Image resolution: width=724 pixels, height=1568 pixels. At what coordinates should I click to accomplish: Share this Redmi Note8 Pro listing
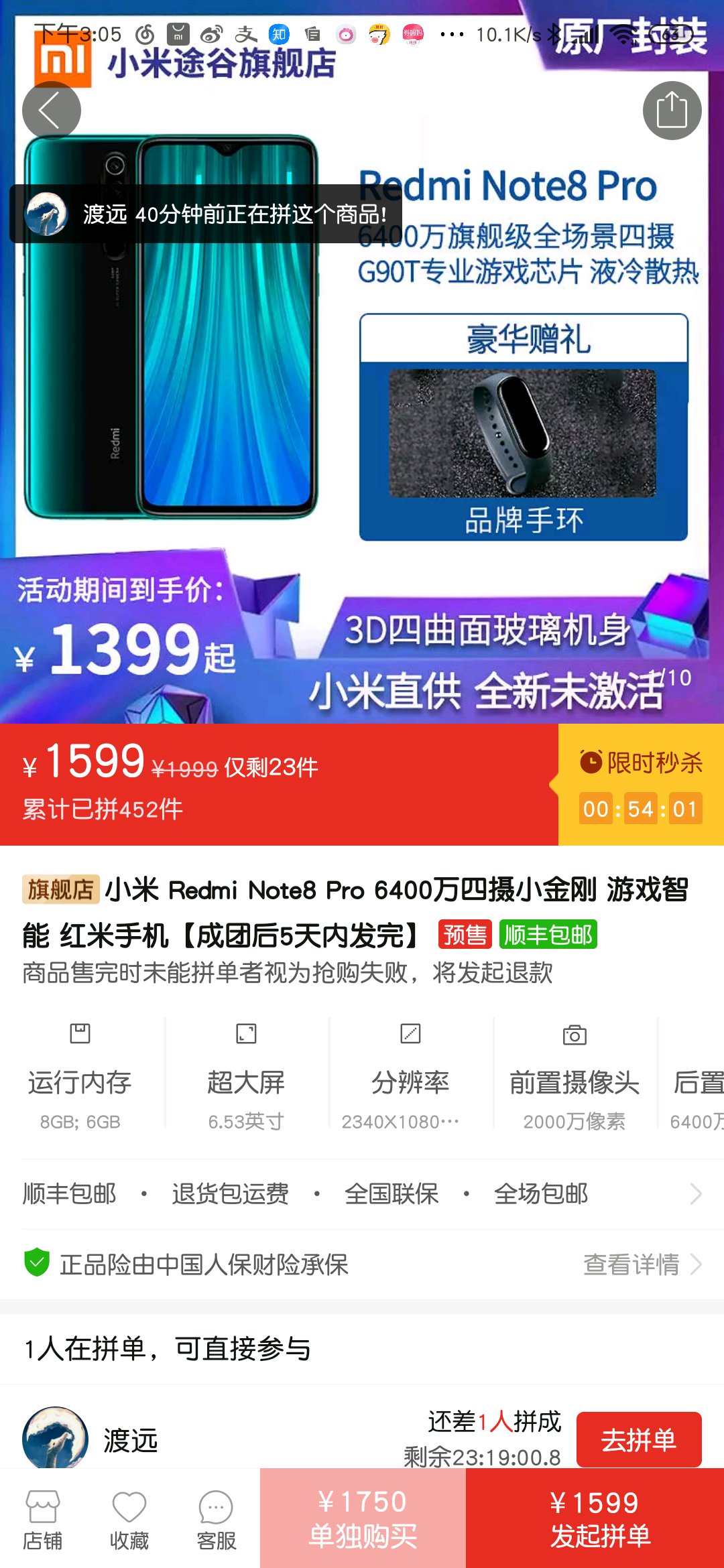672,111
